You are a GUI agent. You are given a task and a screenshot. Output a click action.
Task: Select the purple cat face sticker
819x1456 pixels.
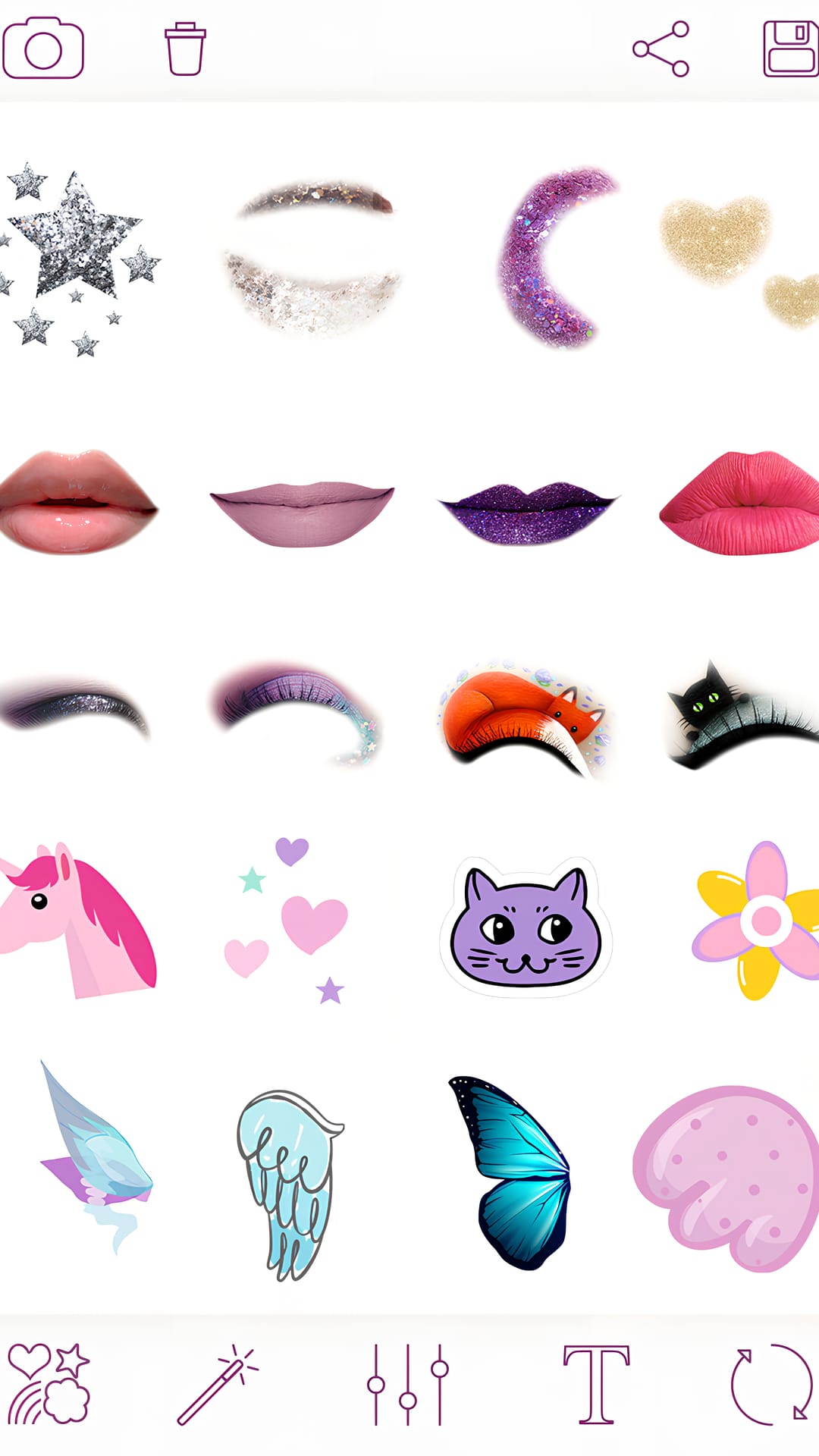pyautogui.click(x=525, y=924)
